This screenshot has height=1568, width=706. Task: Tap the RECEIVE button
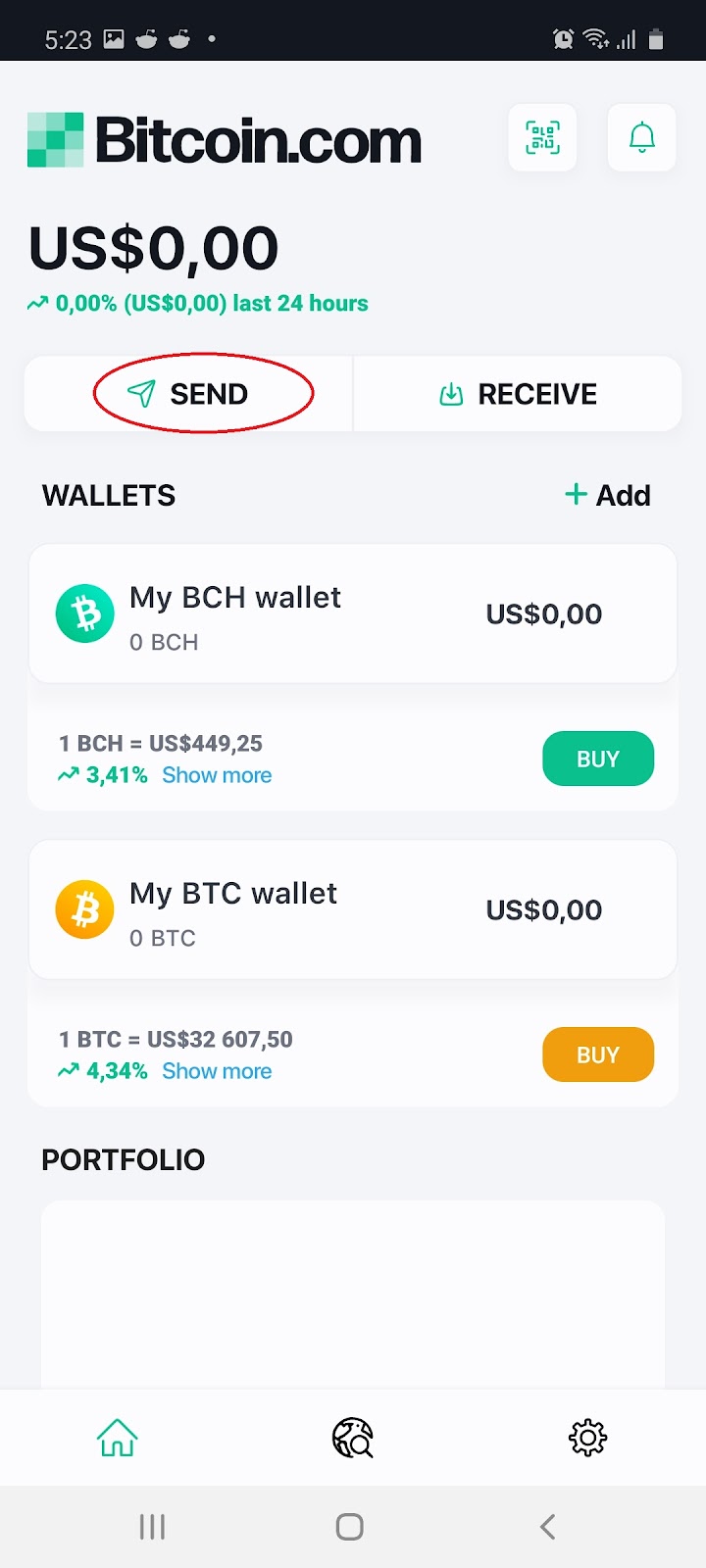[x=518, y=394]
